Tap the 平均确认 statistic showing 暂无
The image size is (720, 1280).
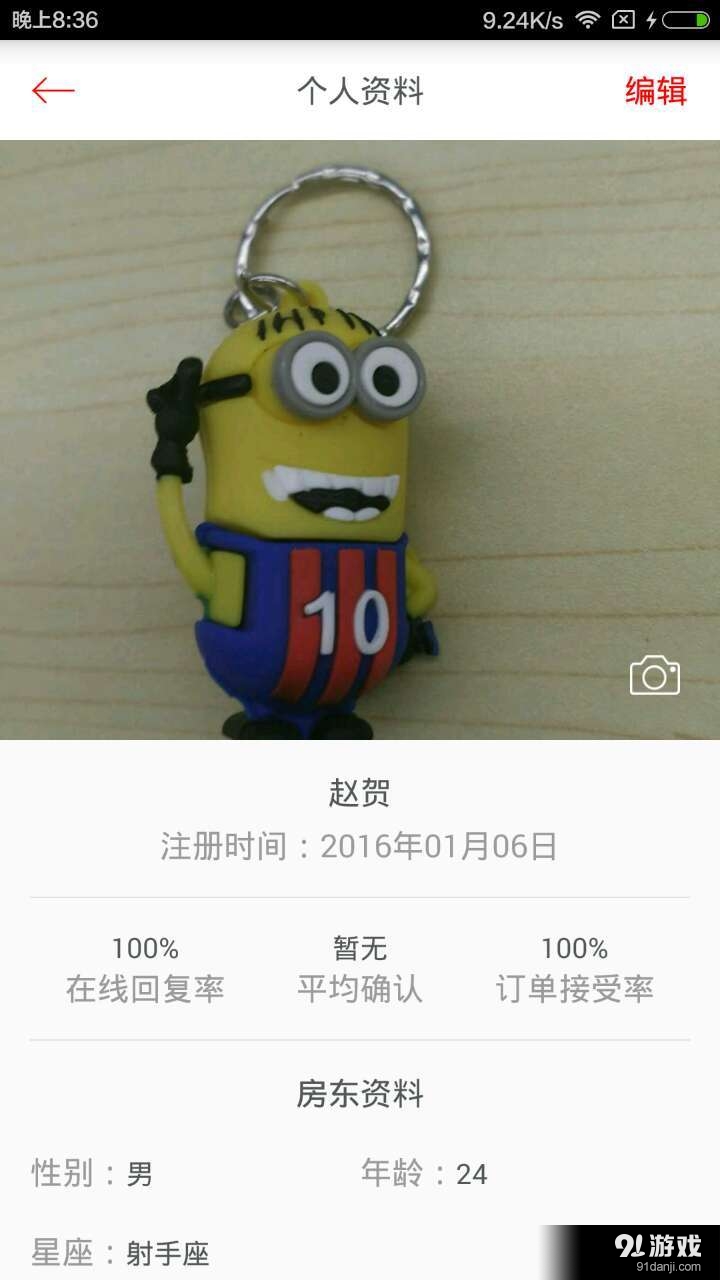tap(360, 965)
